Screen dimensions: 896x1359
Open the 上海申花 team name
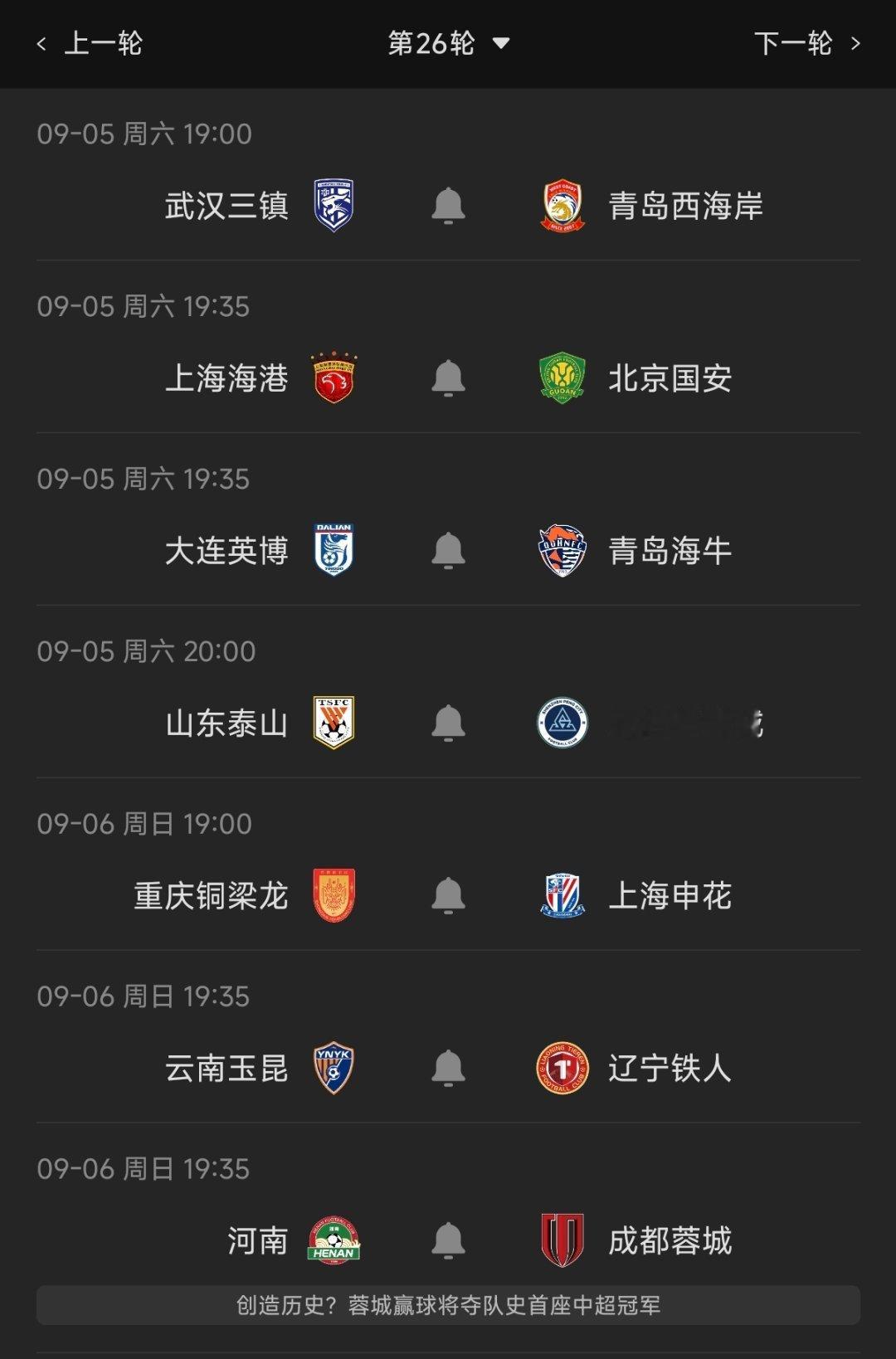pyautogui.click(x=670, y=896)
